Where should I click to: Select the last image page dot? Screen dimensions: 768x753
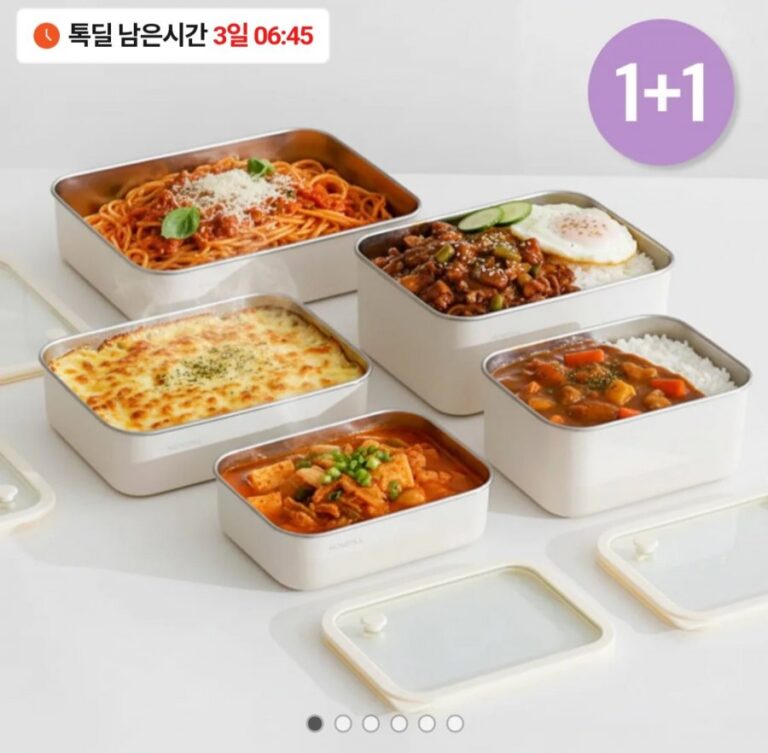pyautogui.click(x=455, y=723)
